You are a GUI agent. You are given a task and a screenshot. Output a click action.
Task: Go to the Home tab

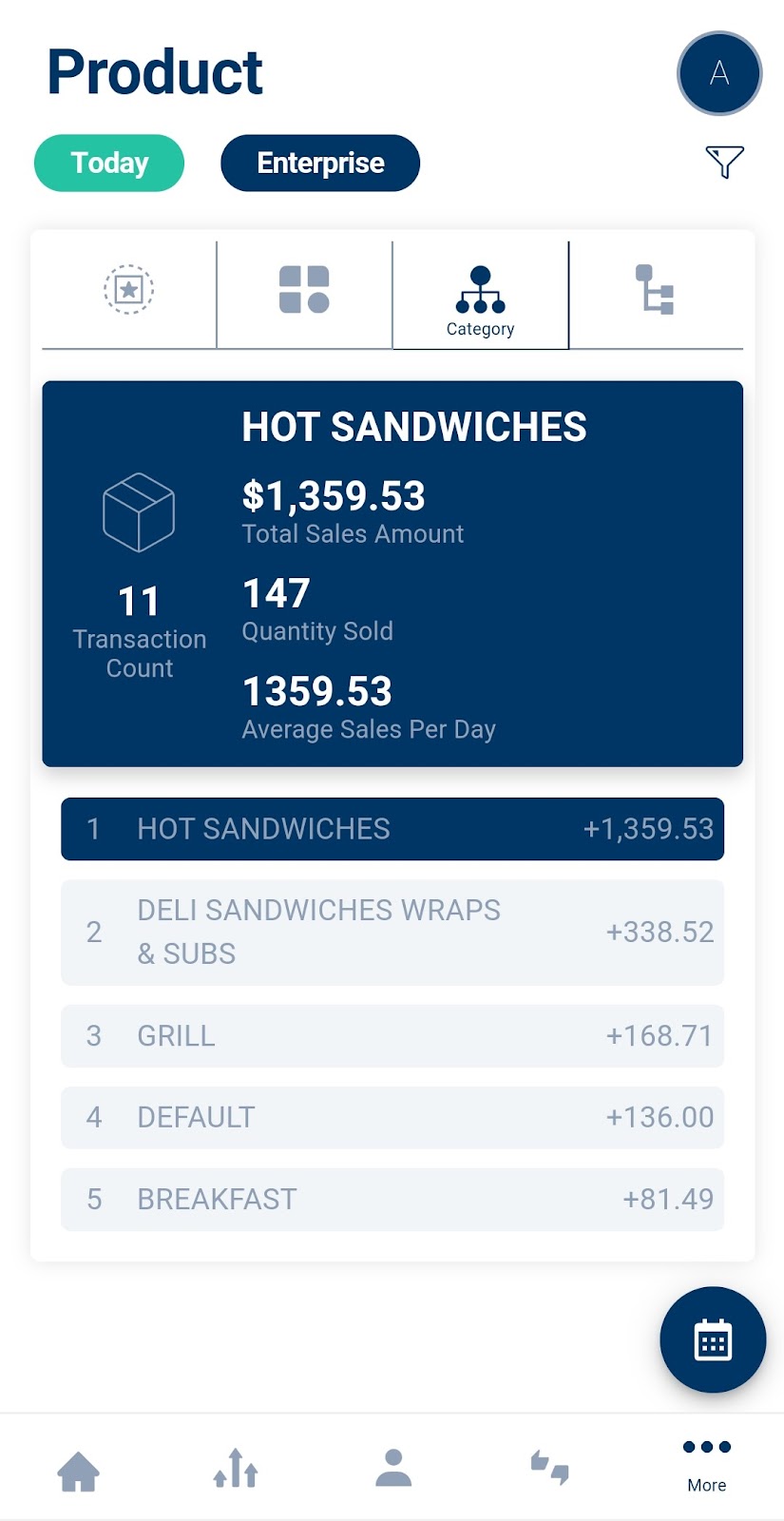click(x=79, y=1471)
